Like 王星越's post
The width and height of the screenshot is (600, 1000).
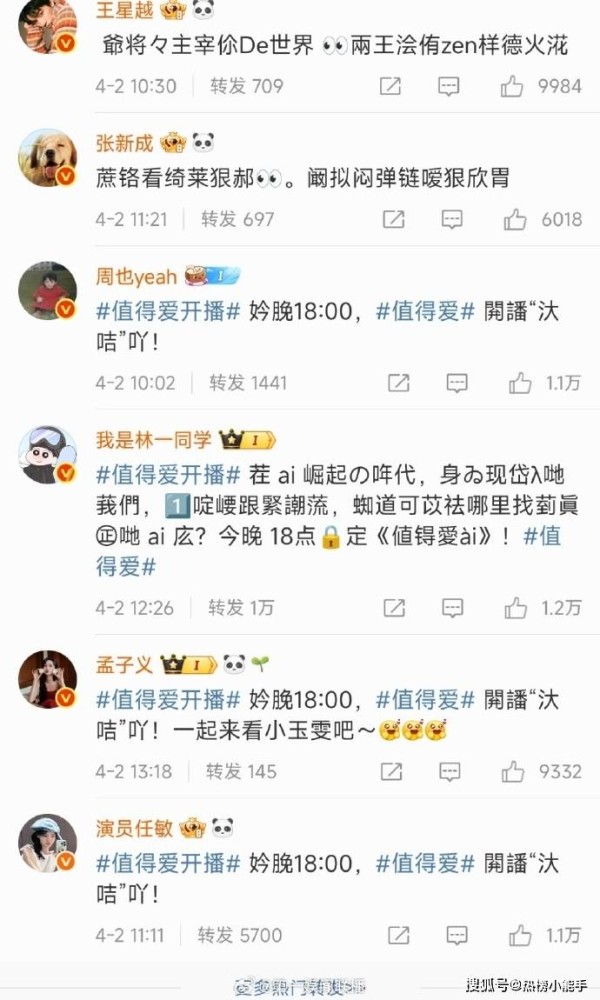(x=512, y=86)
